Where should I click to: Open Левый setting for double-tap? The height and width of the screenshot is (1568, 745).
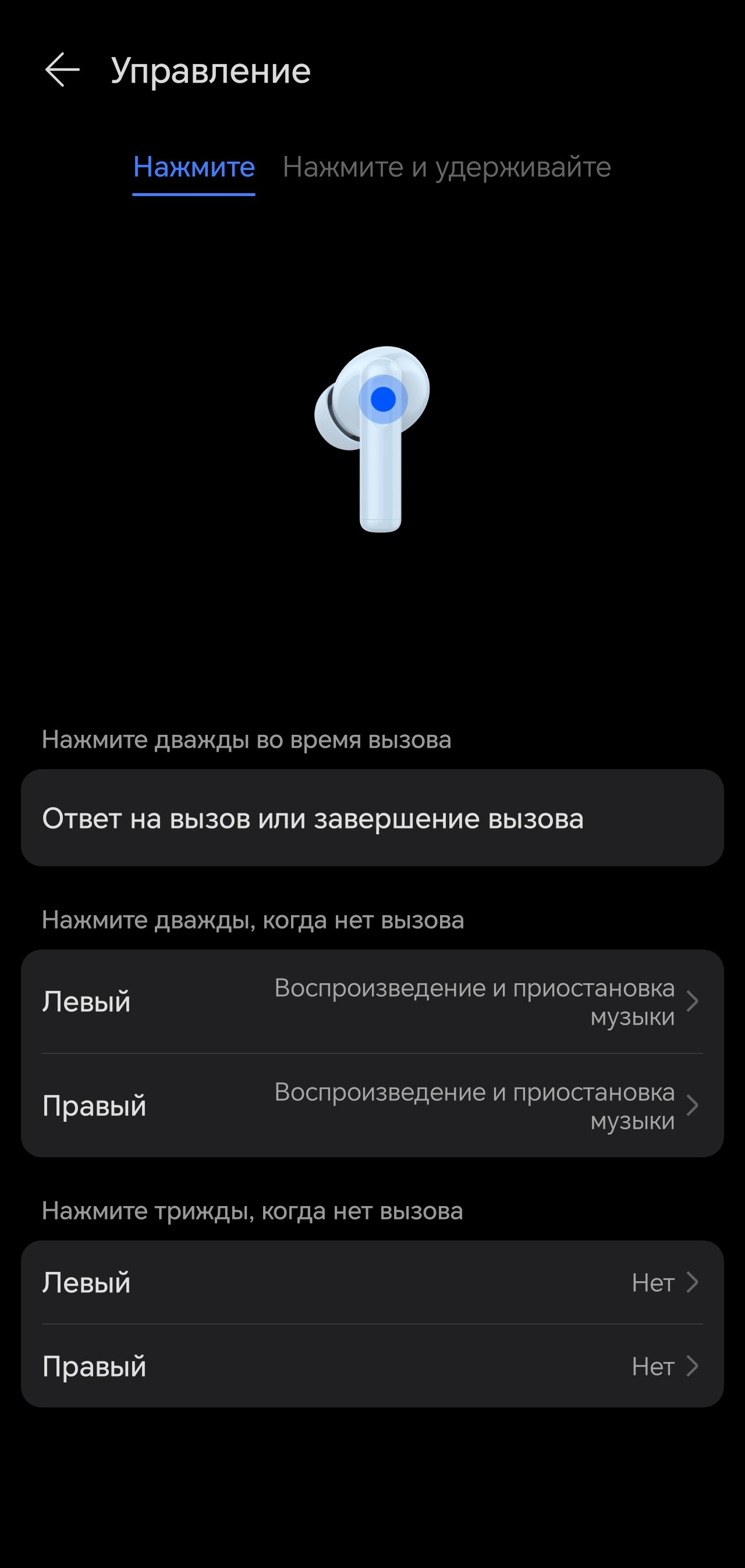pyautogui.click(x=371, y=1001)
